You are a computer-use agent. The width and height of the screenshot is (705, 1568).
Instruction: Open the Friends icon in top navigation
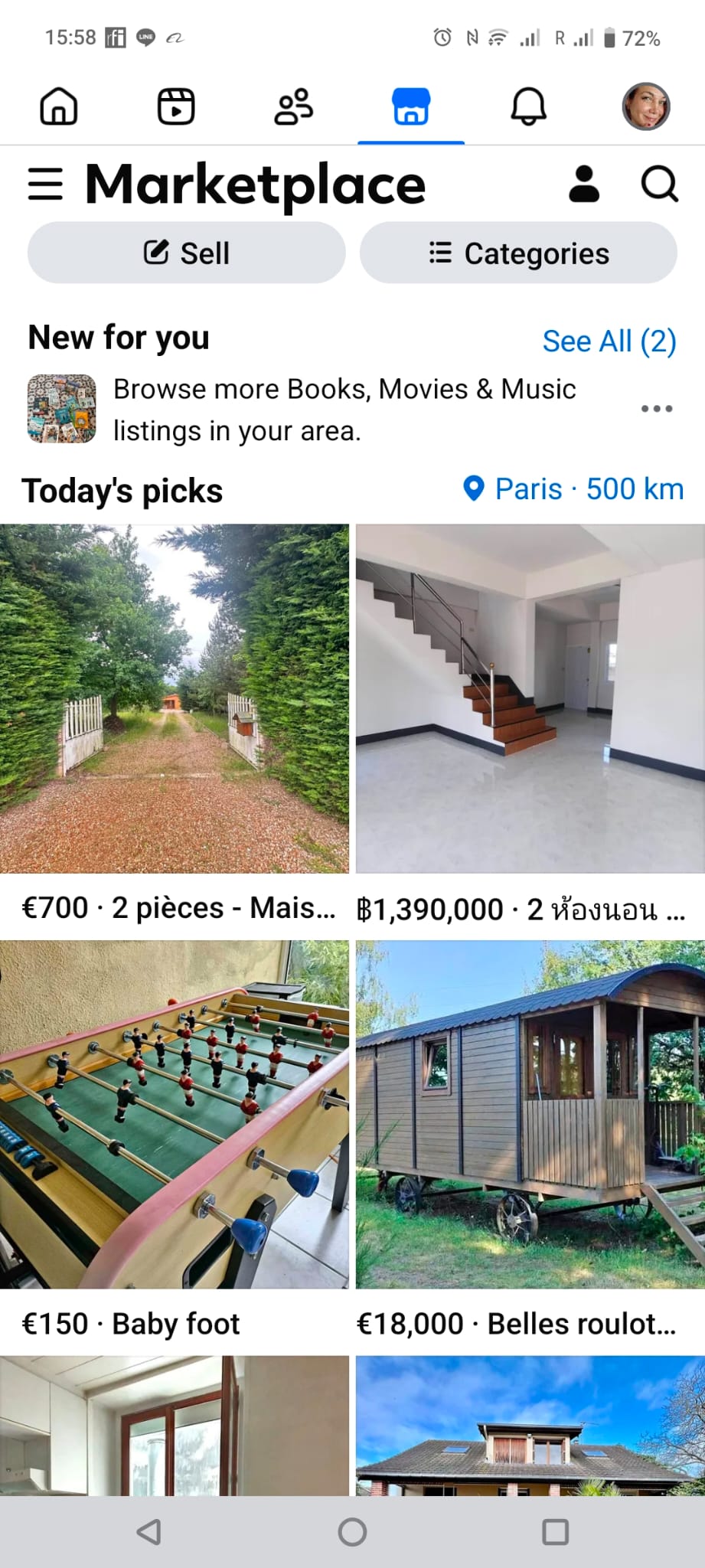294,107
